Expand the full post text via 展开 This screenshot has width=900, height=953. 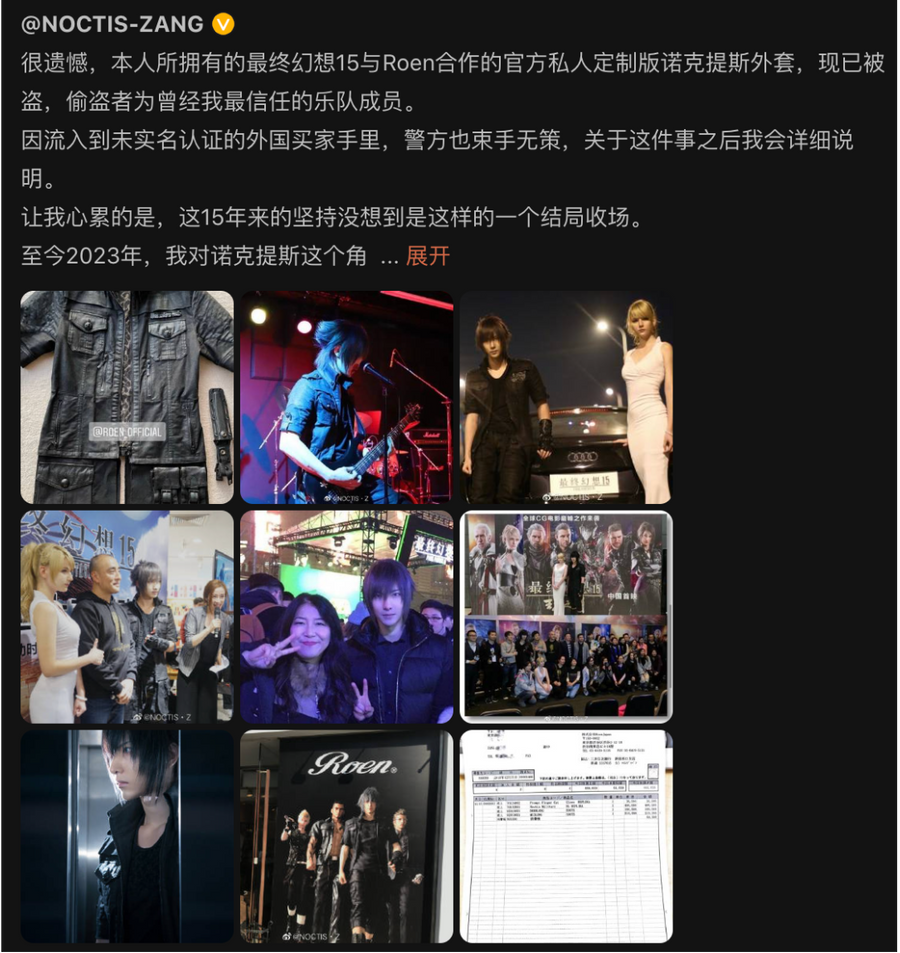point(428,256)
